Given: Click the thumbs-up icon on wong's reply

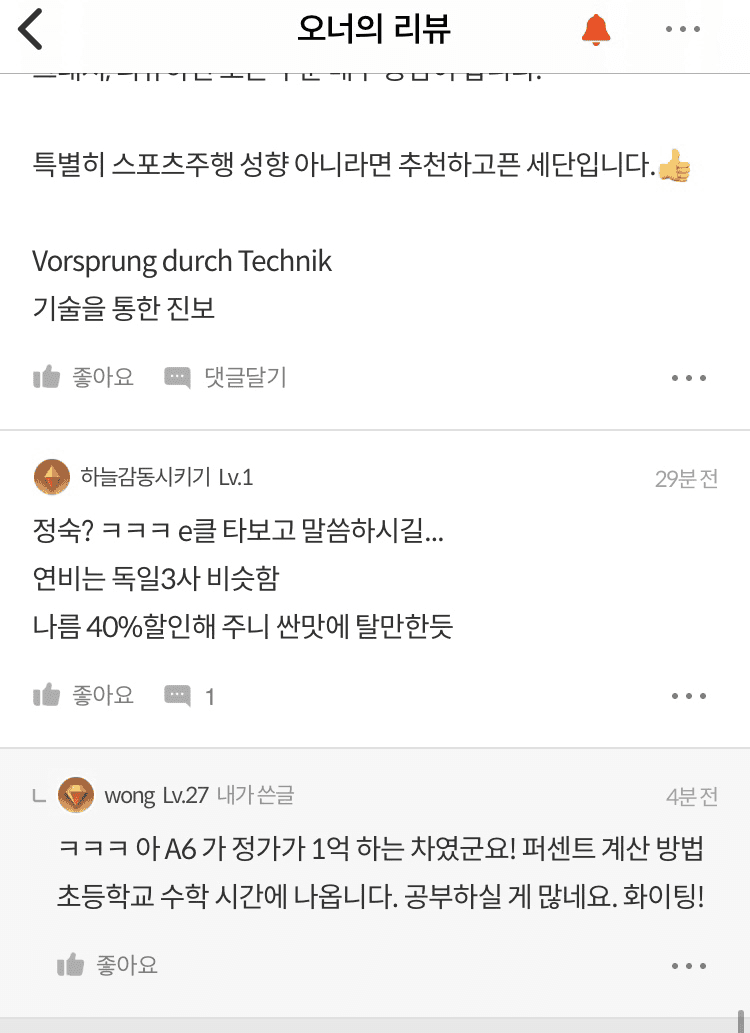Looking at the screenshot, I should [x=71, y=965].
